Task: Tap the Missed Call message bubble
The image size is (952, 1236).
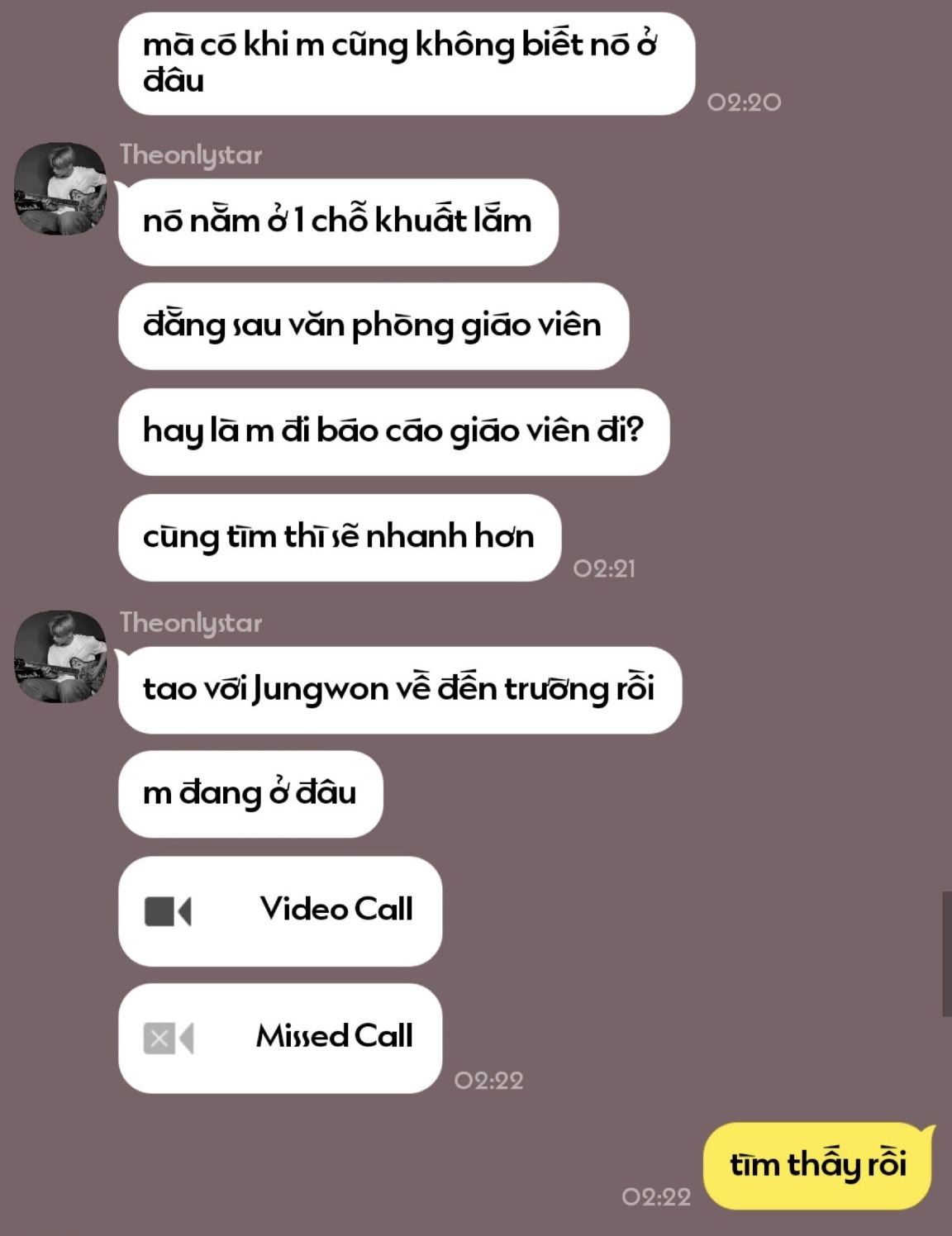Action: (279, 1038)
